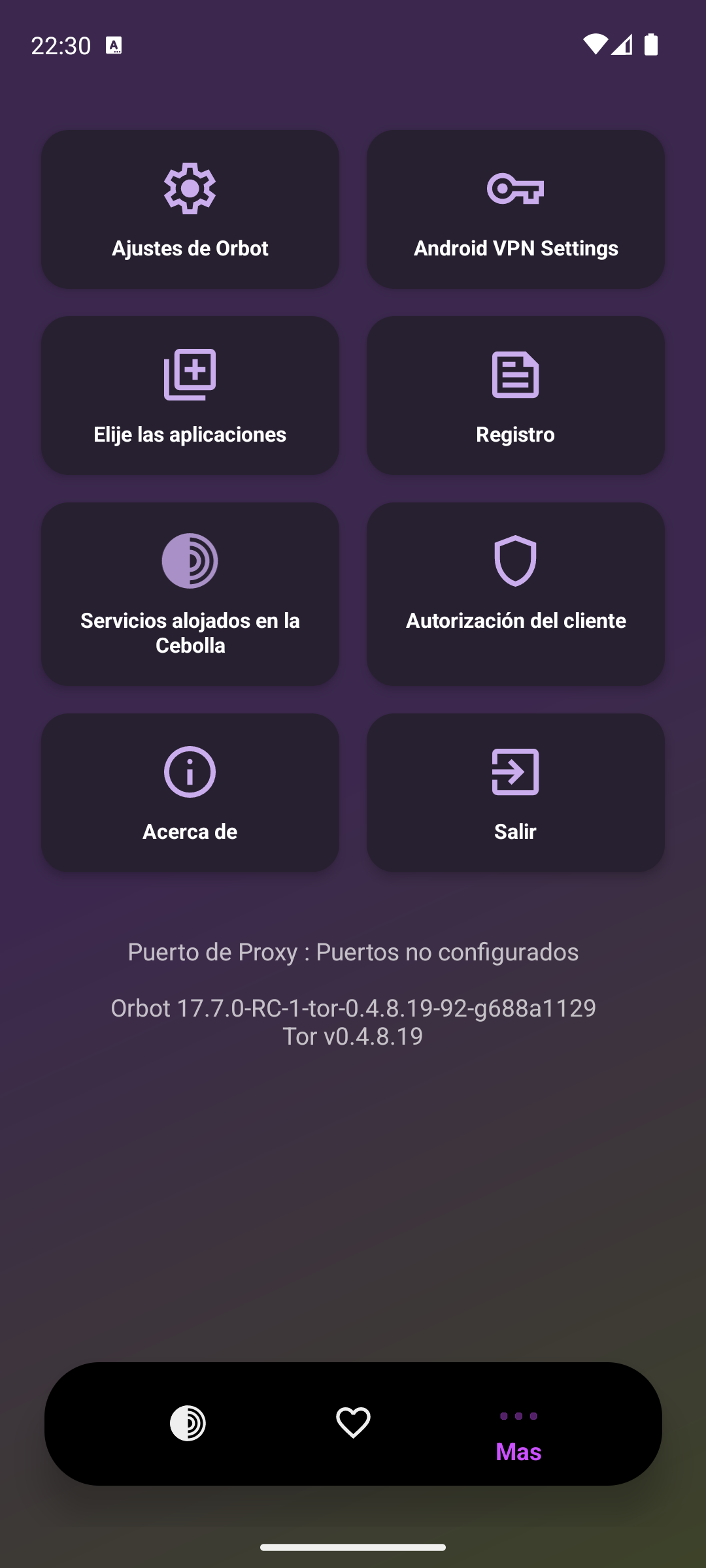Open Servicios alojados en la Cebolla

pos(190,593)
